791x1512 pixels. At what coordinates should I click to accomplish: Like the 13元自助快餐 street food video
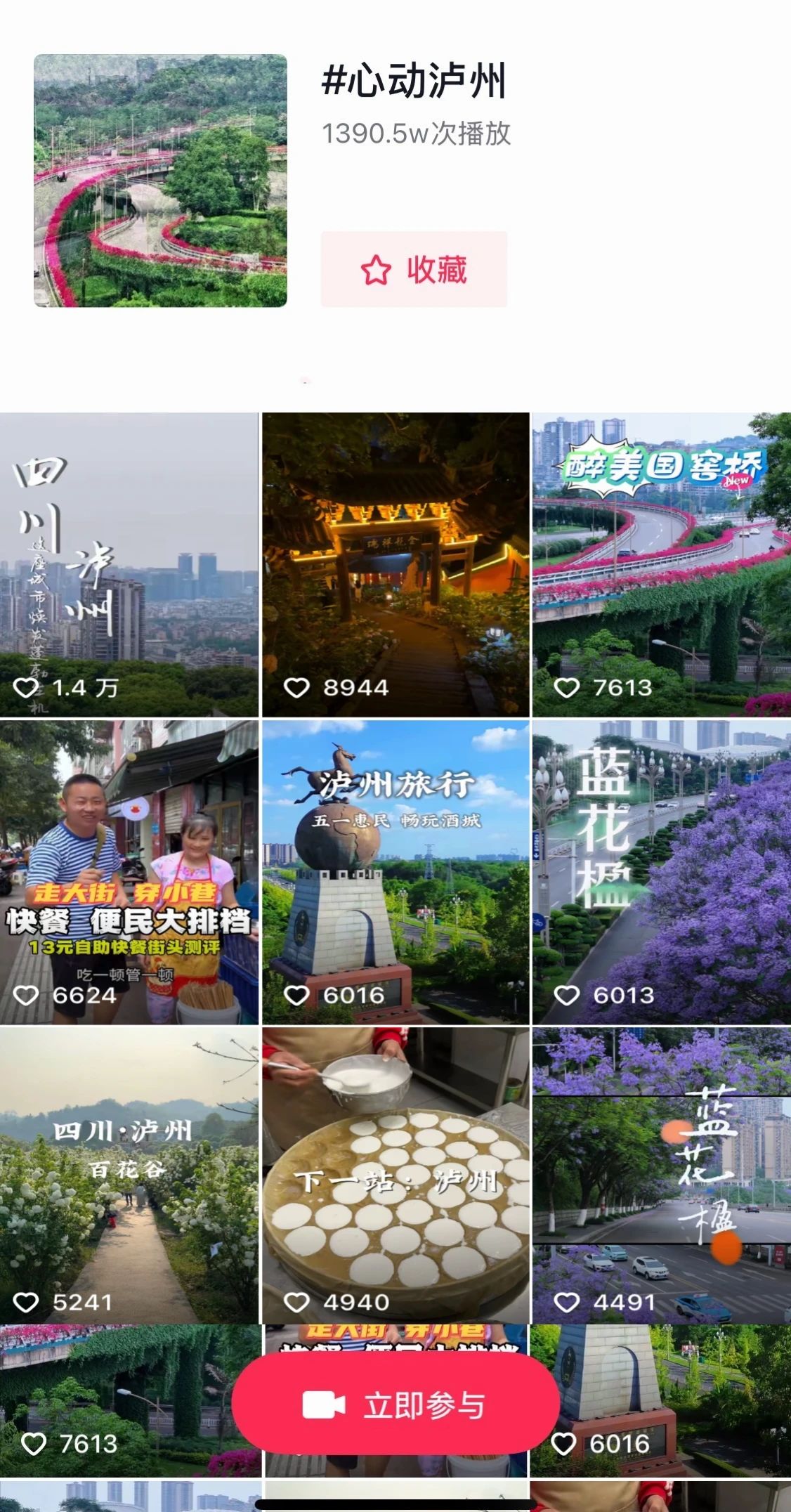pyautogui.click(x=27, y=995)
